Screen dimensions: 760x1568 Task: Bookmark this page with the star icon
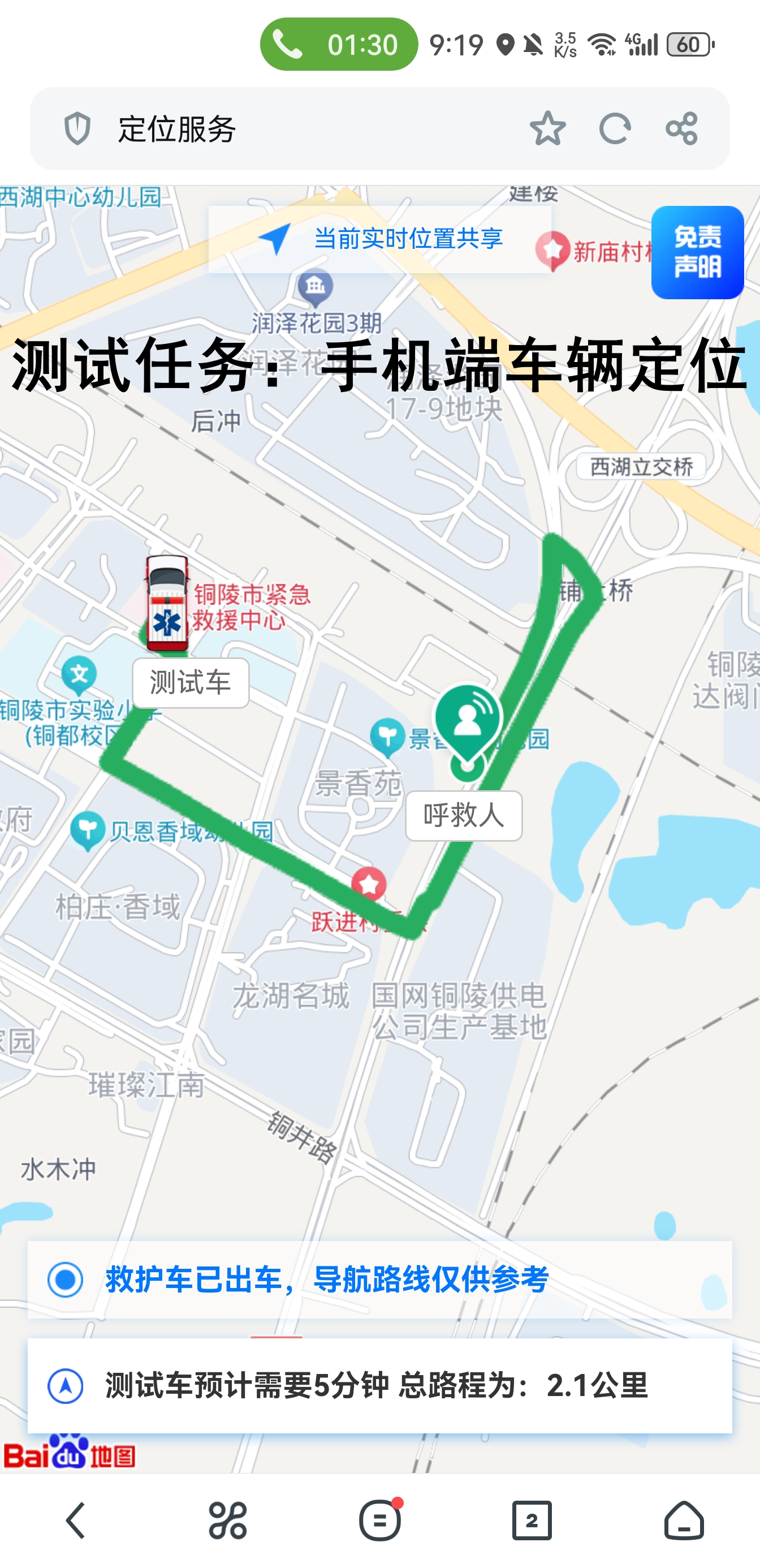pos(547,128)
